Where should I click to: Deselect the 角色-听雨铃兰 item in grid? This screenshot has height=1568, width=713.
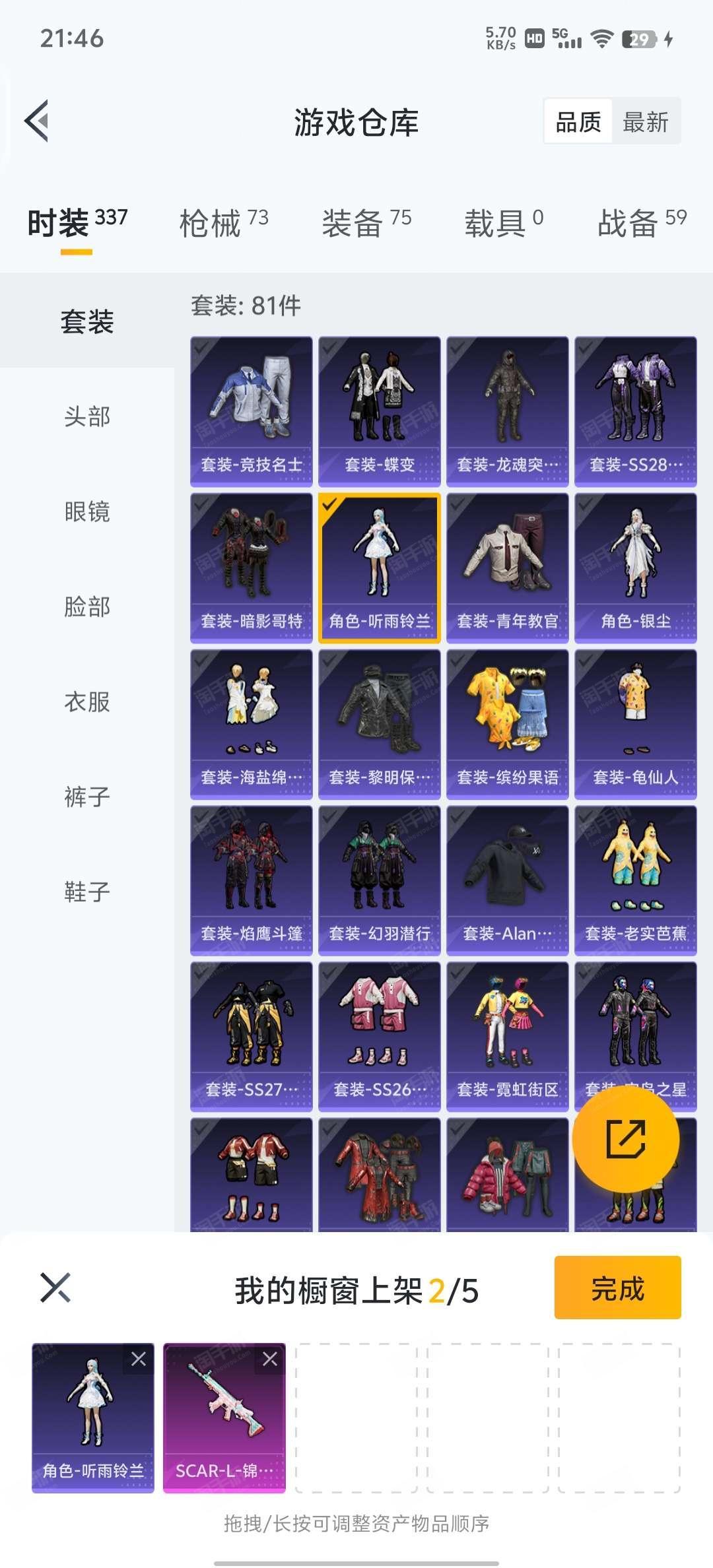point(380,568)
